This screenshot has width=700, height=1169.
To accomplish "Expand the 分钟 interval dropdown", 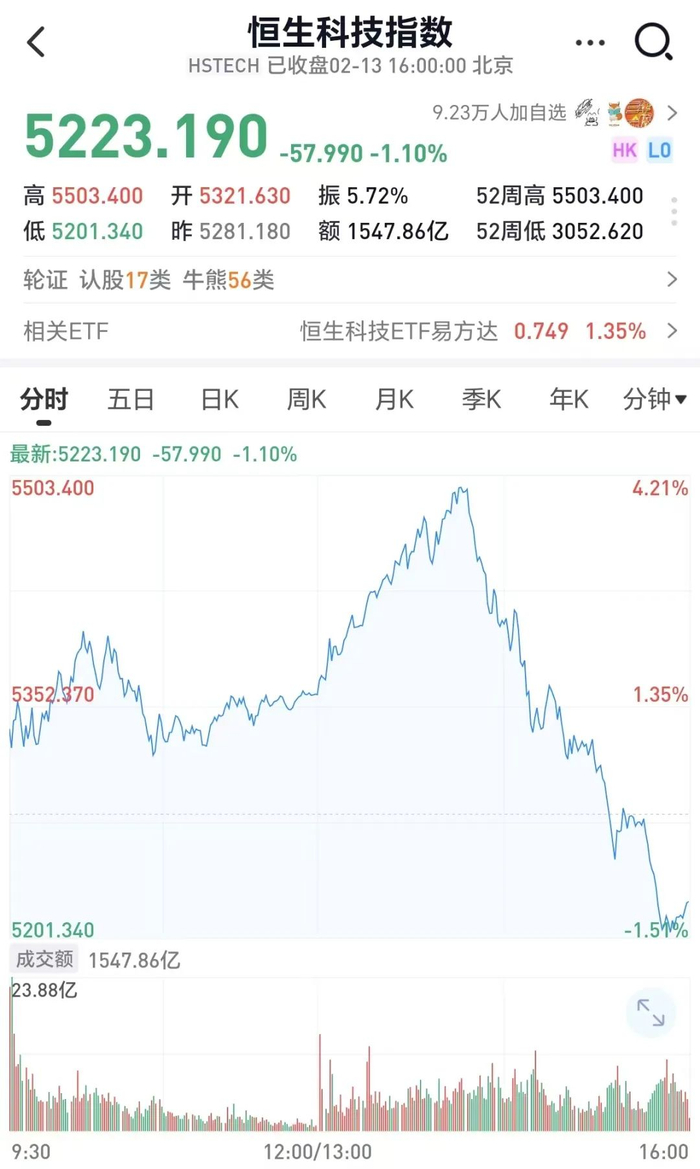I will pyautogui.click(x=654, y=400).
